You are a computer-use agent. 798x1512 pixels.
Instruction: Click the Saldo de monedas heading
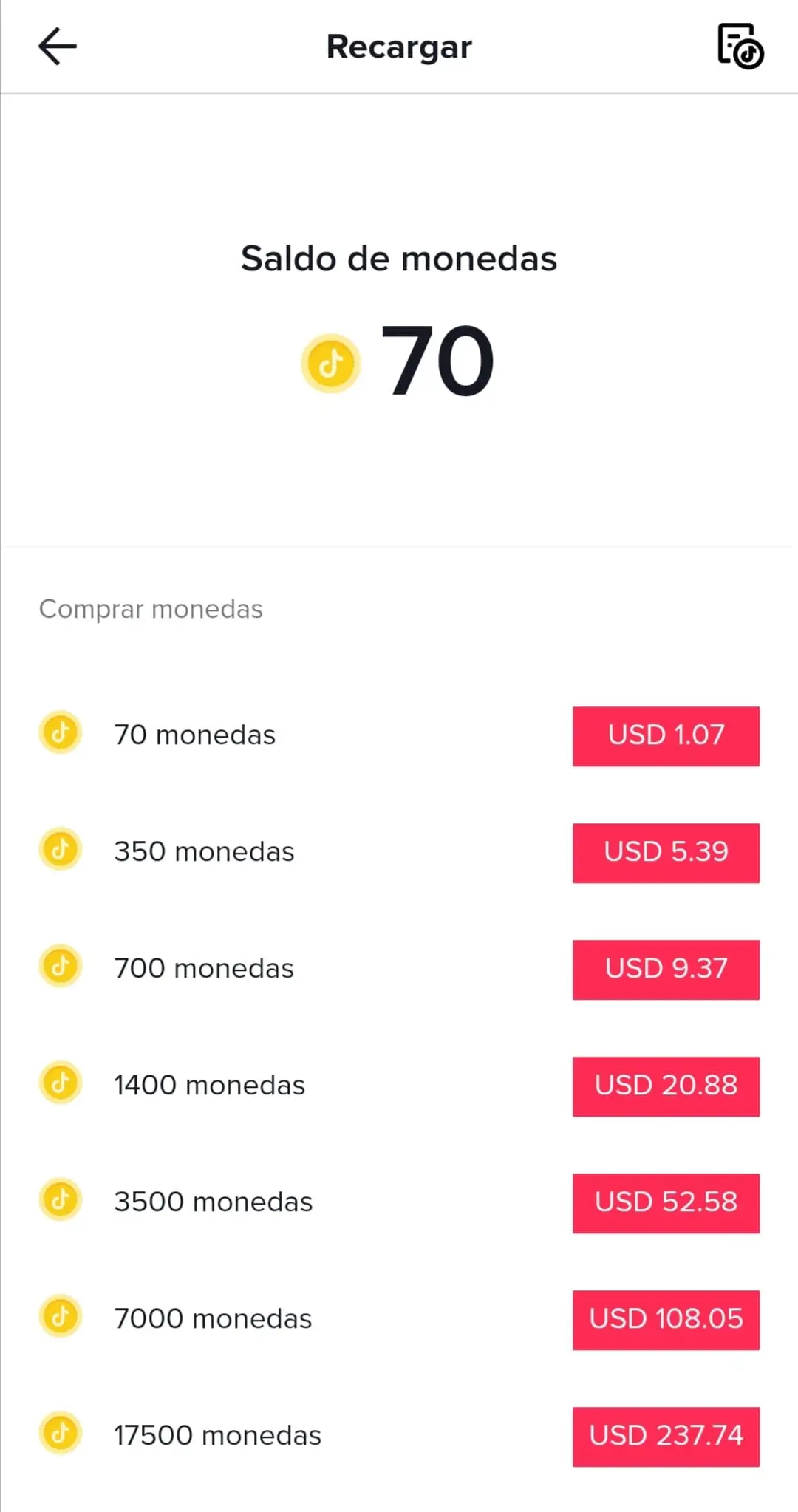tap(399, 258)
